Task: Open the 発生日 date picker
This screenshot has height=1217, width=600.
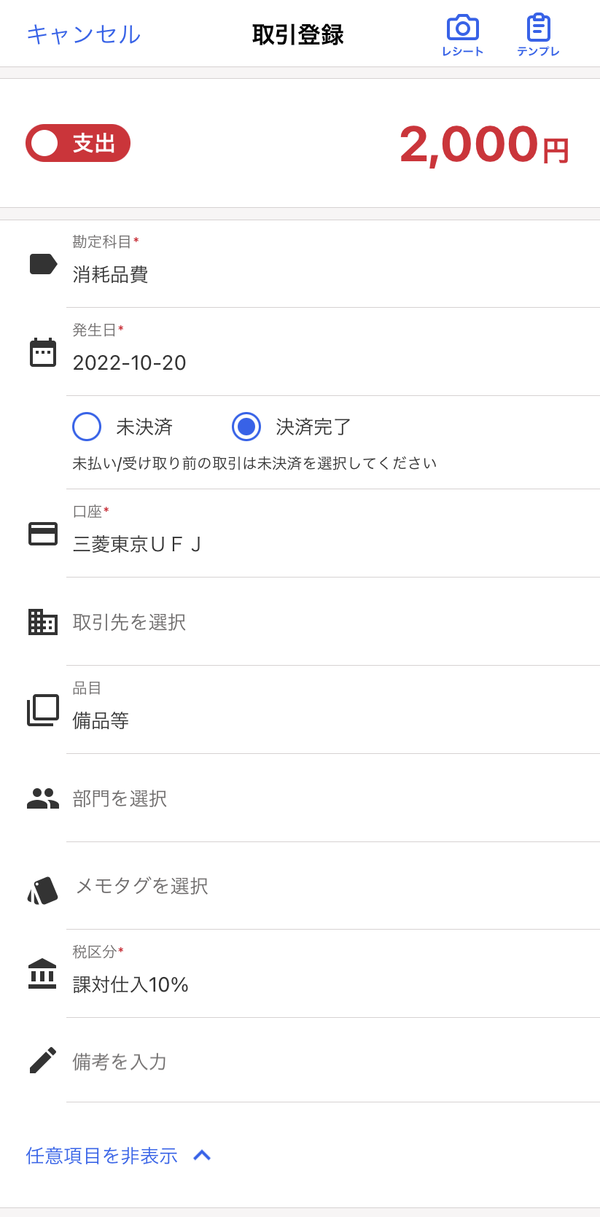Action: pyautogui.click(x=300, y=352)
